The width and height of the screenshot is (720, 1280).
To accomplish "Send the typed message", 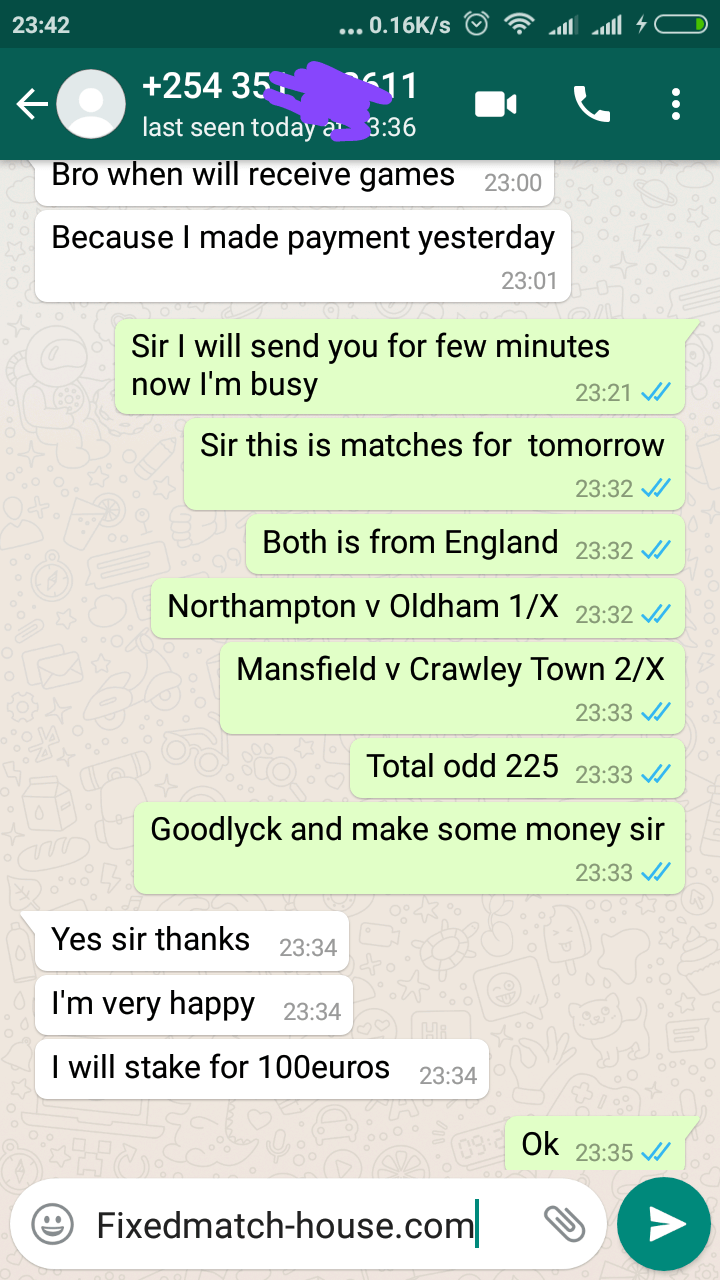I will point(664,1224).
